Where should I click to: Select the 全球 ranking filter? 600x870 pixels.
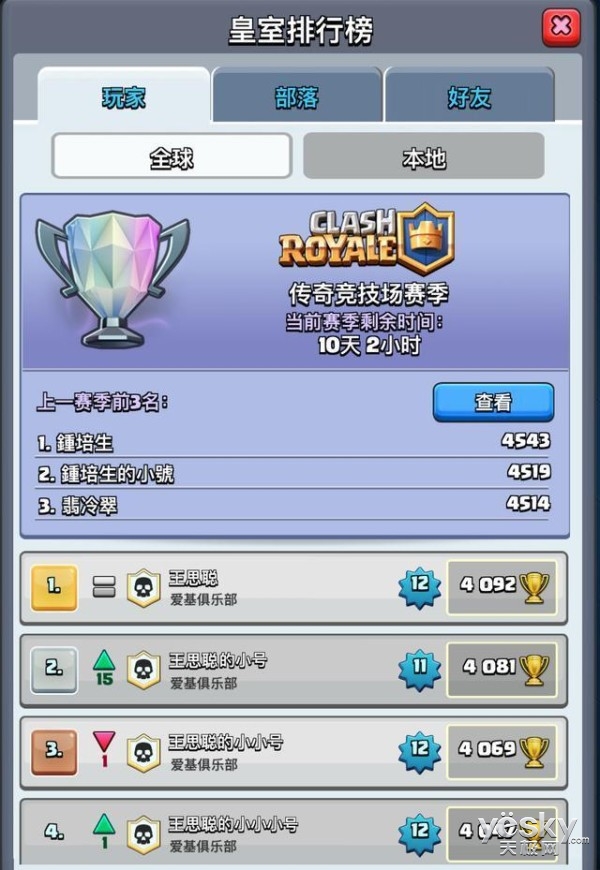pos(171,157)
